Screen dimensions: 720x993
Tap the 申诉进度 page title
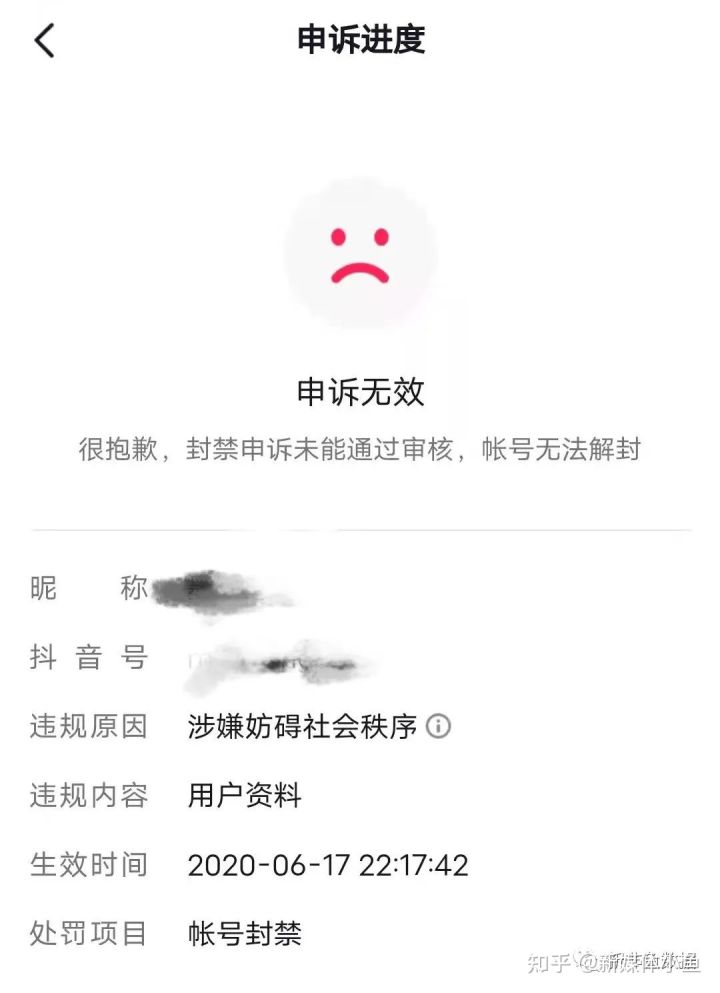click(360, 42)
